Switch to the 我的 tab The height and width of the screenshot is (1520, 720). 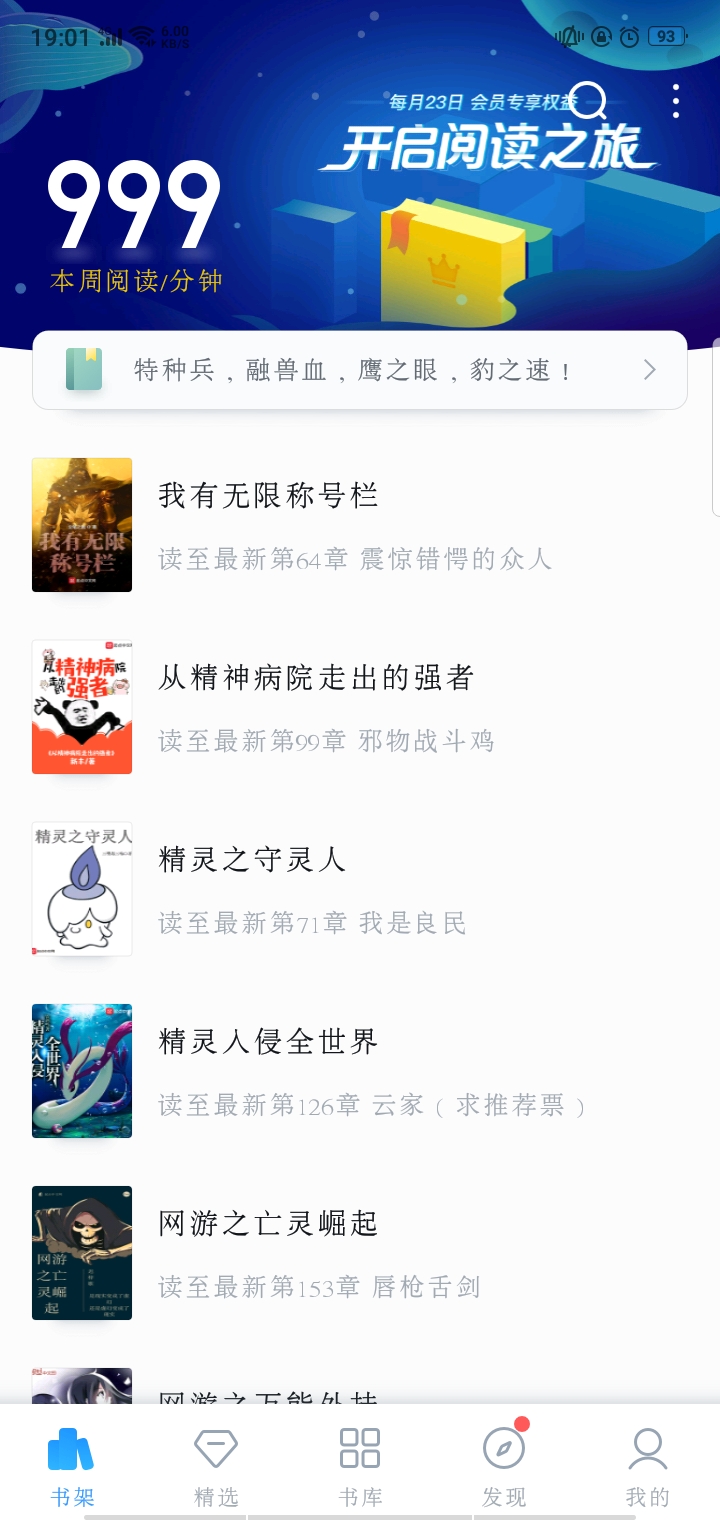[648, 1466]
